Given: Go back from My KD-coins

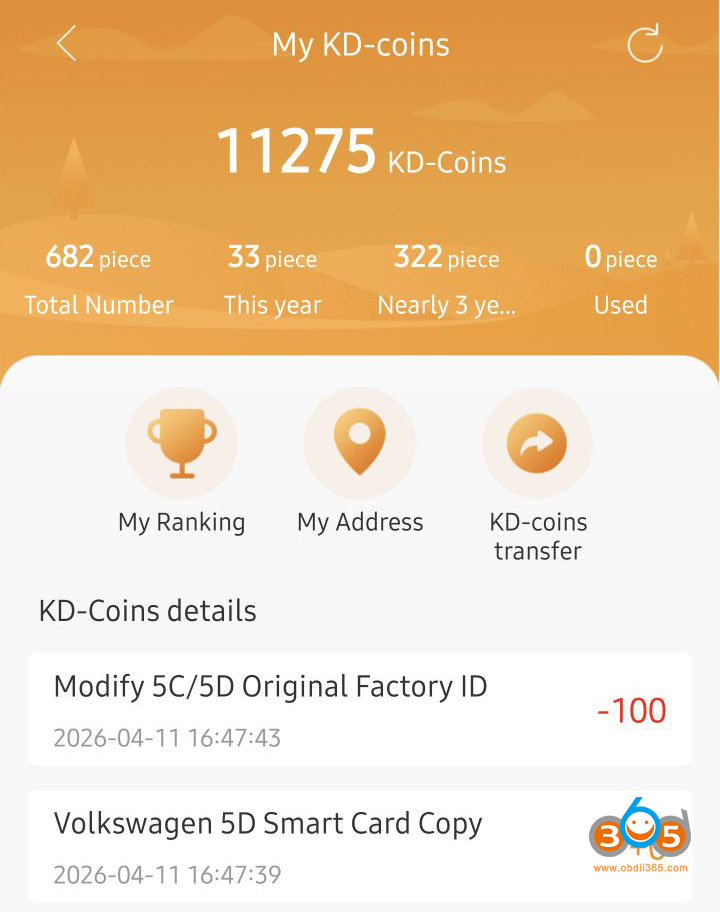Looking at the screenshot, I should (66, 44).
